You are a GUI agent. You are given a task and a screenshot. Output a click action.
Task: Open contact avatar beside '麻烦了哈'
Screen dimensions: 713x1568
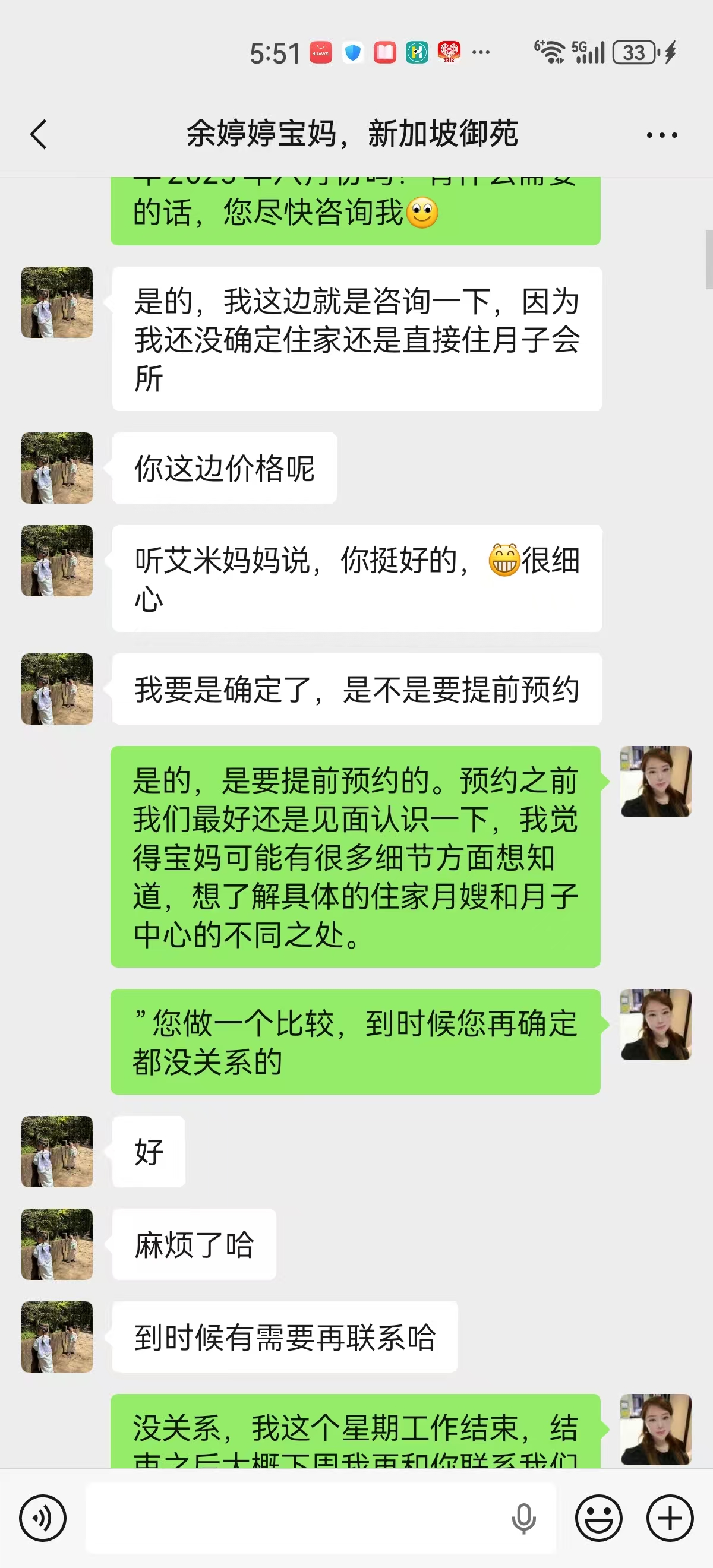[57, 1244]
